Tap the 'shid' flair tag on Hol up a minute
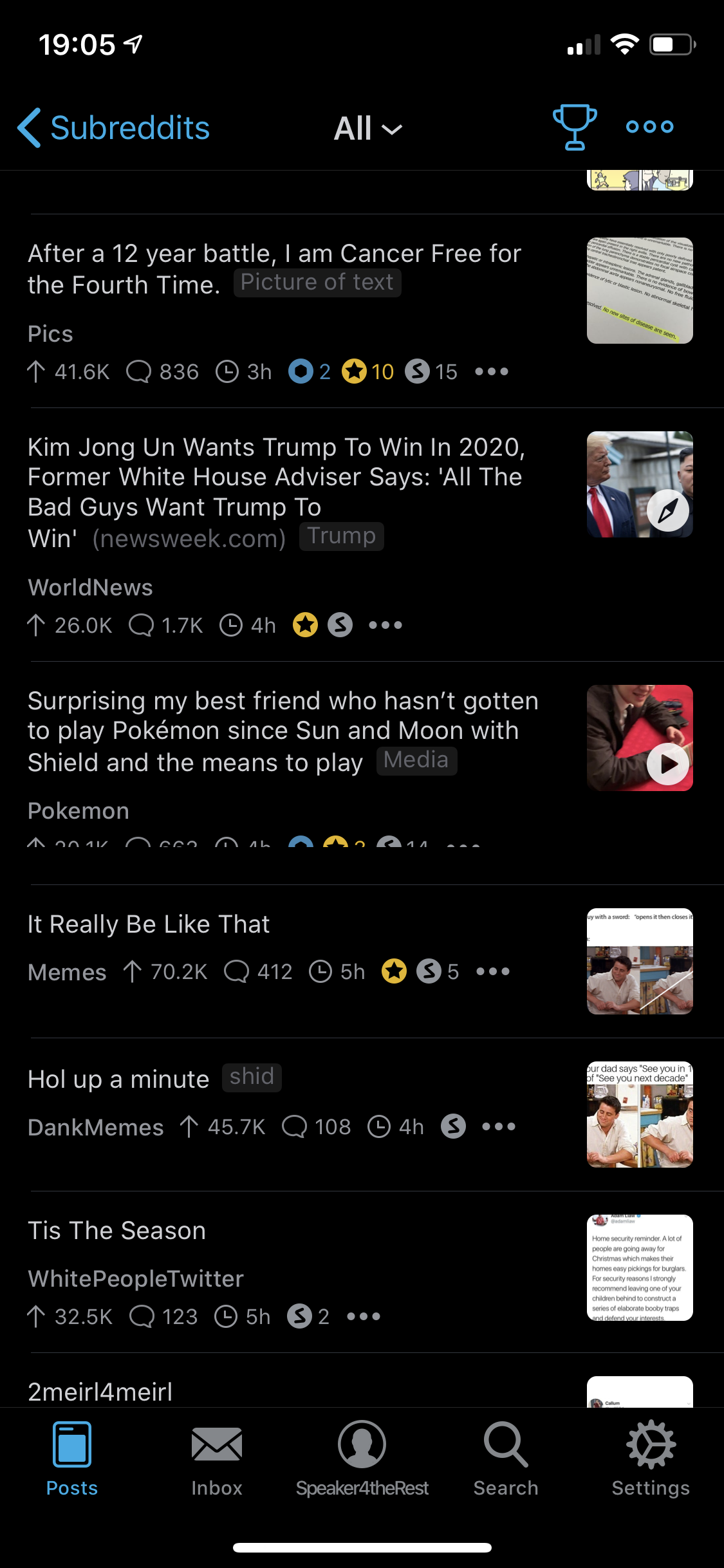 click(x=251, y=1077)
